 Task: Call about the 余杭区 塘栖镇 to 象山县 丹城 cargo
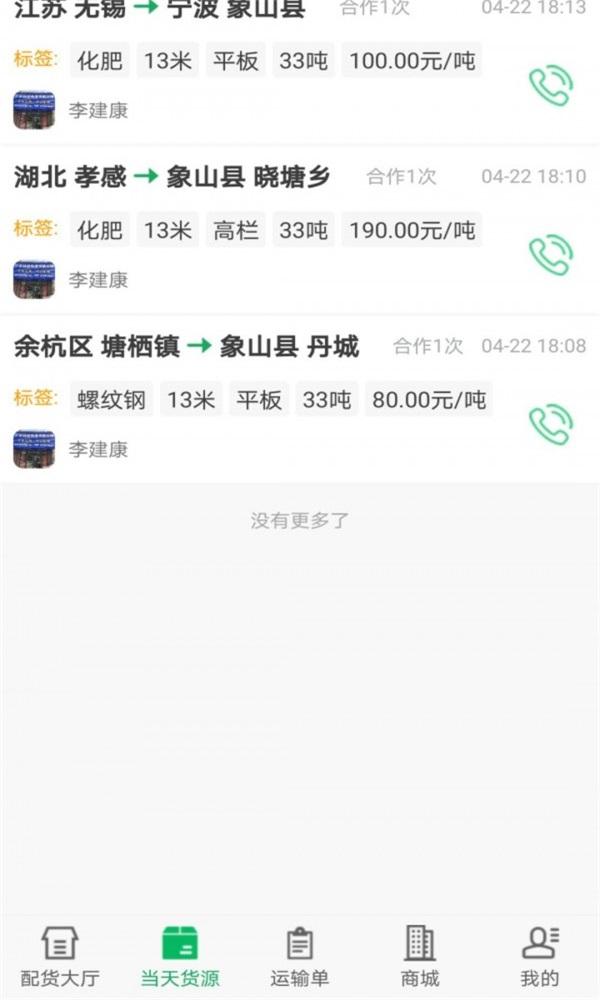[x=550, y=425]
